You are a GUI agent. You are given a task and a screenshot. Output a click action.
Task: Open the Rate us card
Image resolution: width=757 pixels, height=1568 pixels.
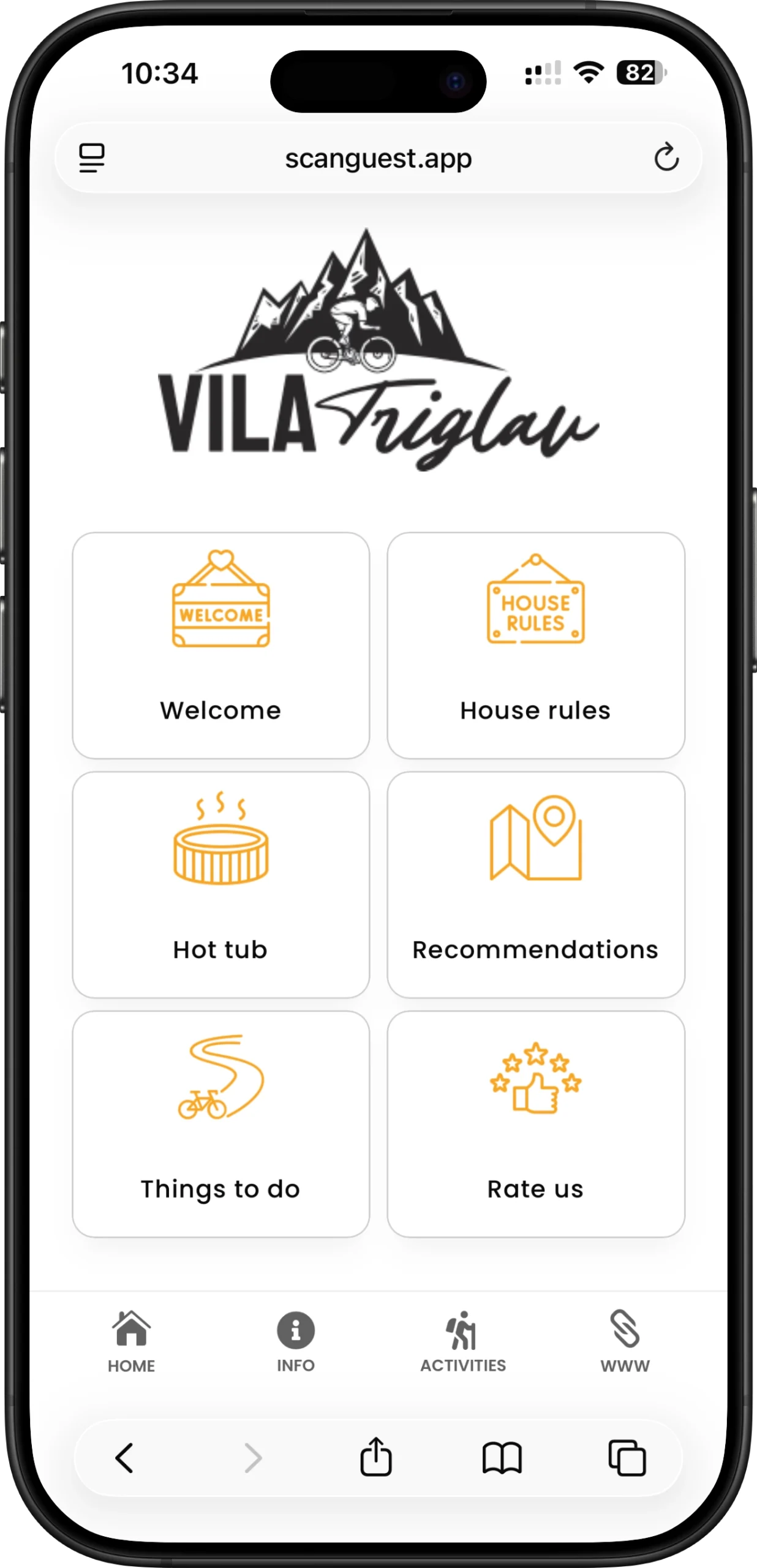(x=535, y=1123)
